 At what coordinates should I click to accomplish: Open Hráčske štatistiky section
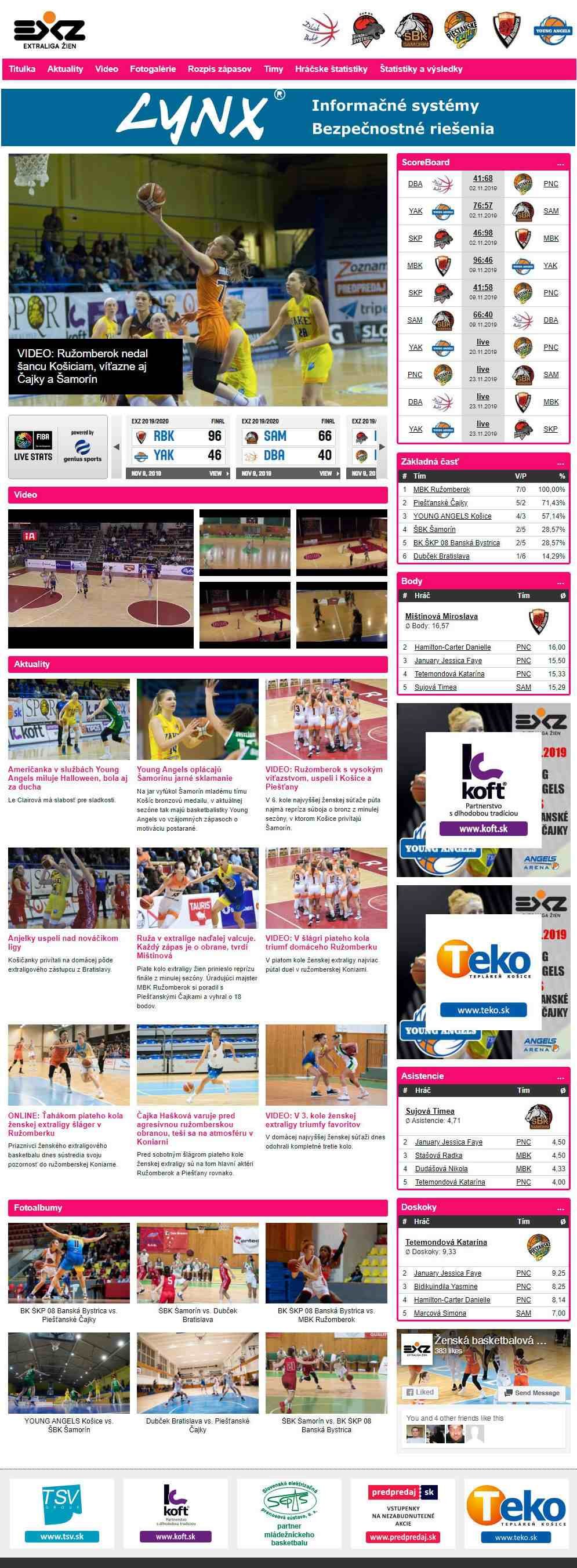331,69
